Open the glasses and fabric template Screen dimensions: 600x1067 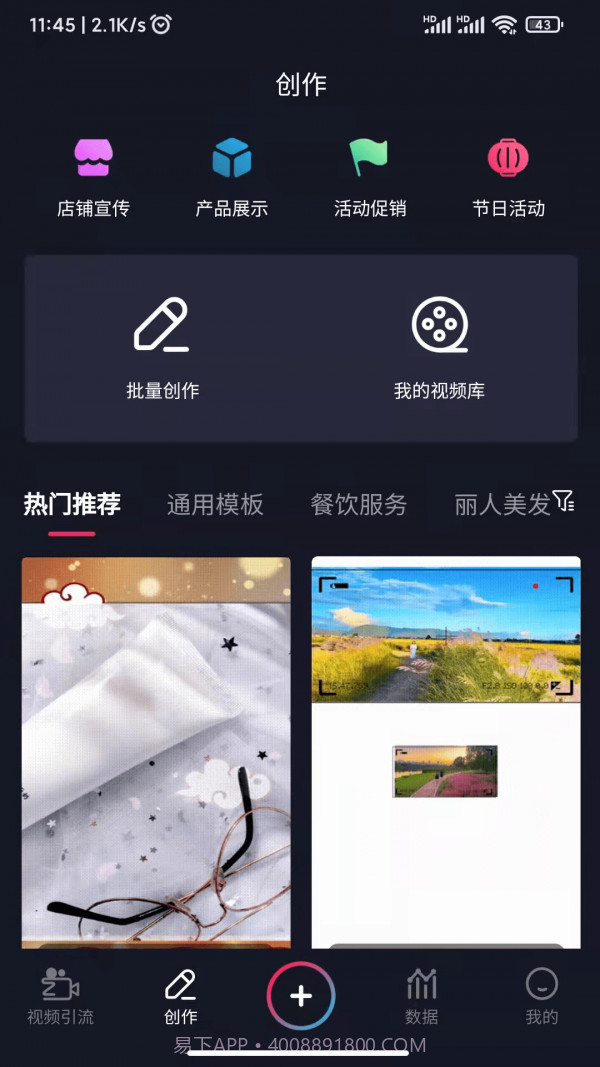[x=156, y=750]
